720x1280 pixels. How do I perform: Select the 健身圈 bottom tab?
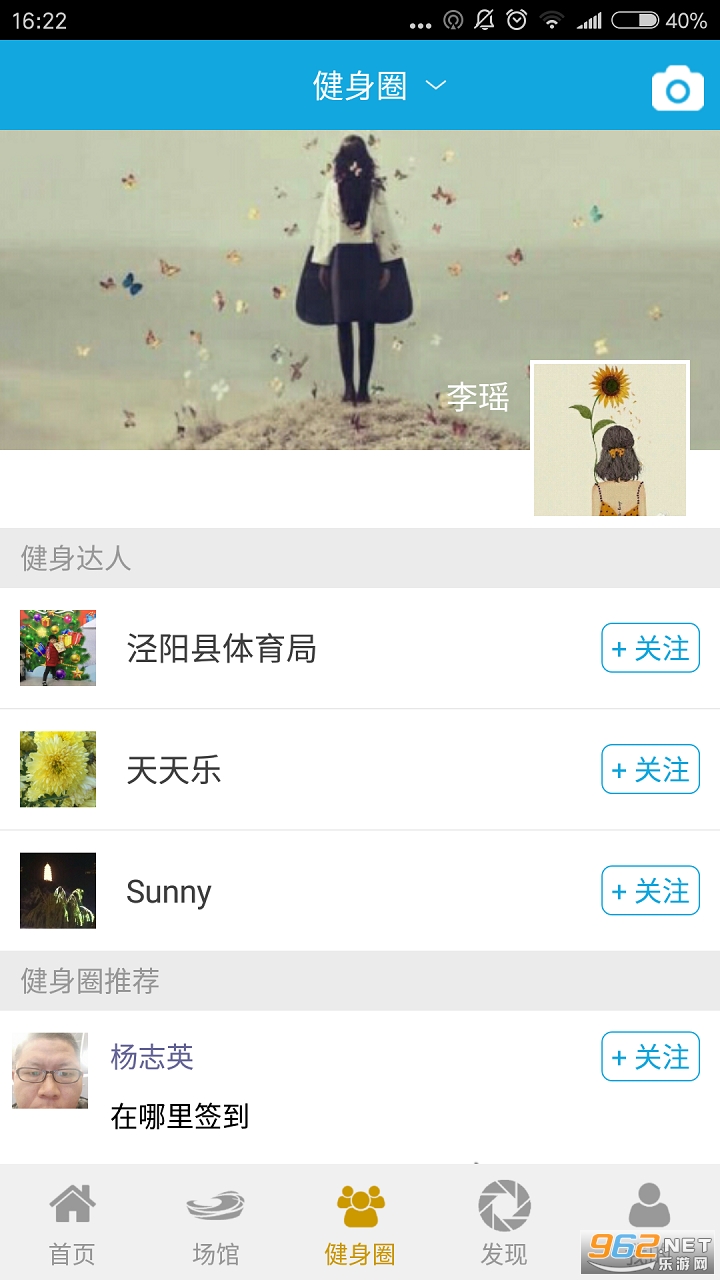click(x=360, y=1224)
